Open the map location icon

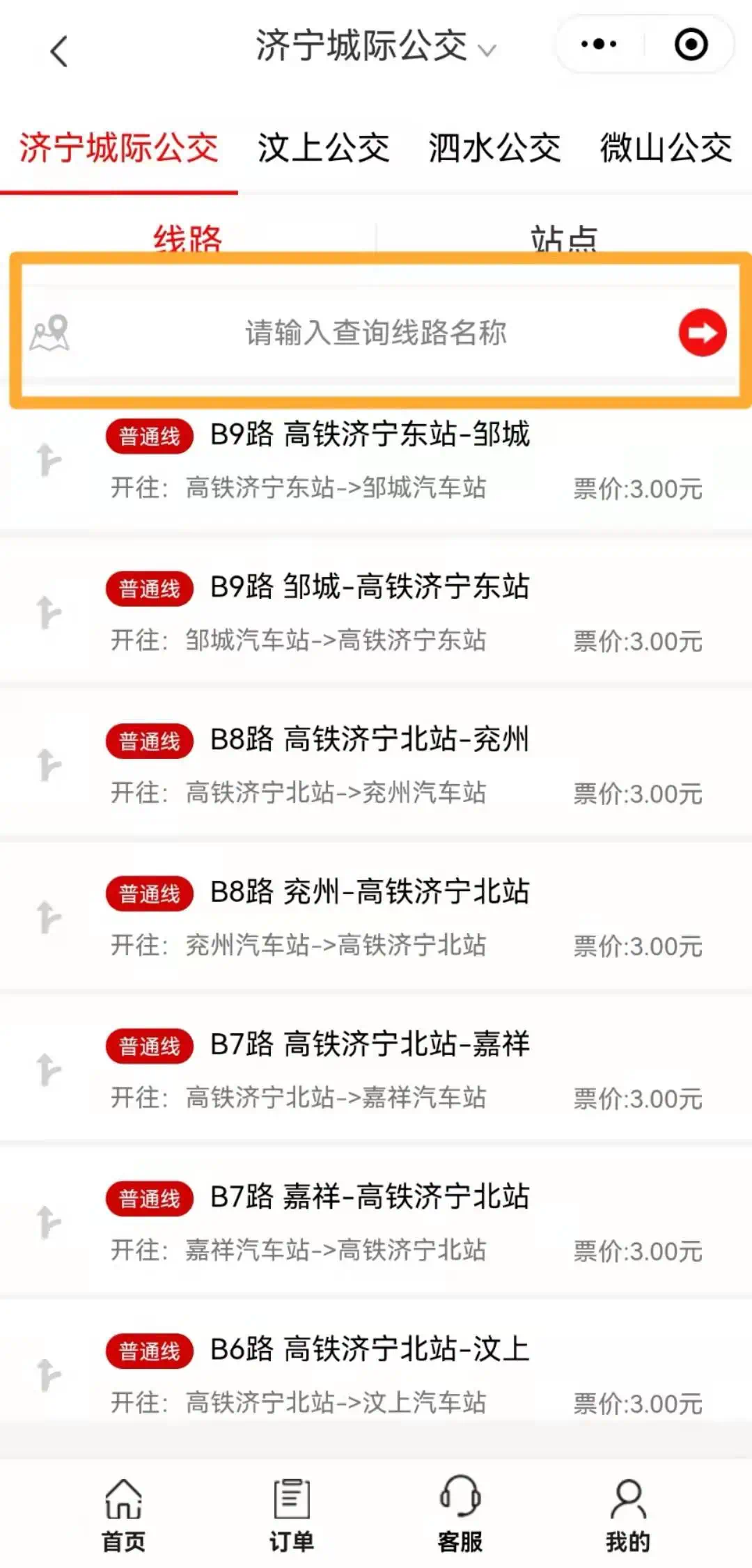tap(49, 332)
